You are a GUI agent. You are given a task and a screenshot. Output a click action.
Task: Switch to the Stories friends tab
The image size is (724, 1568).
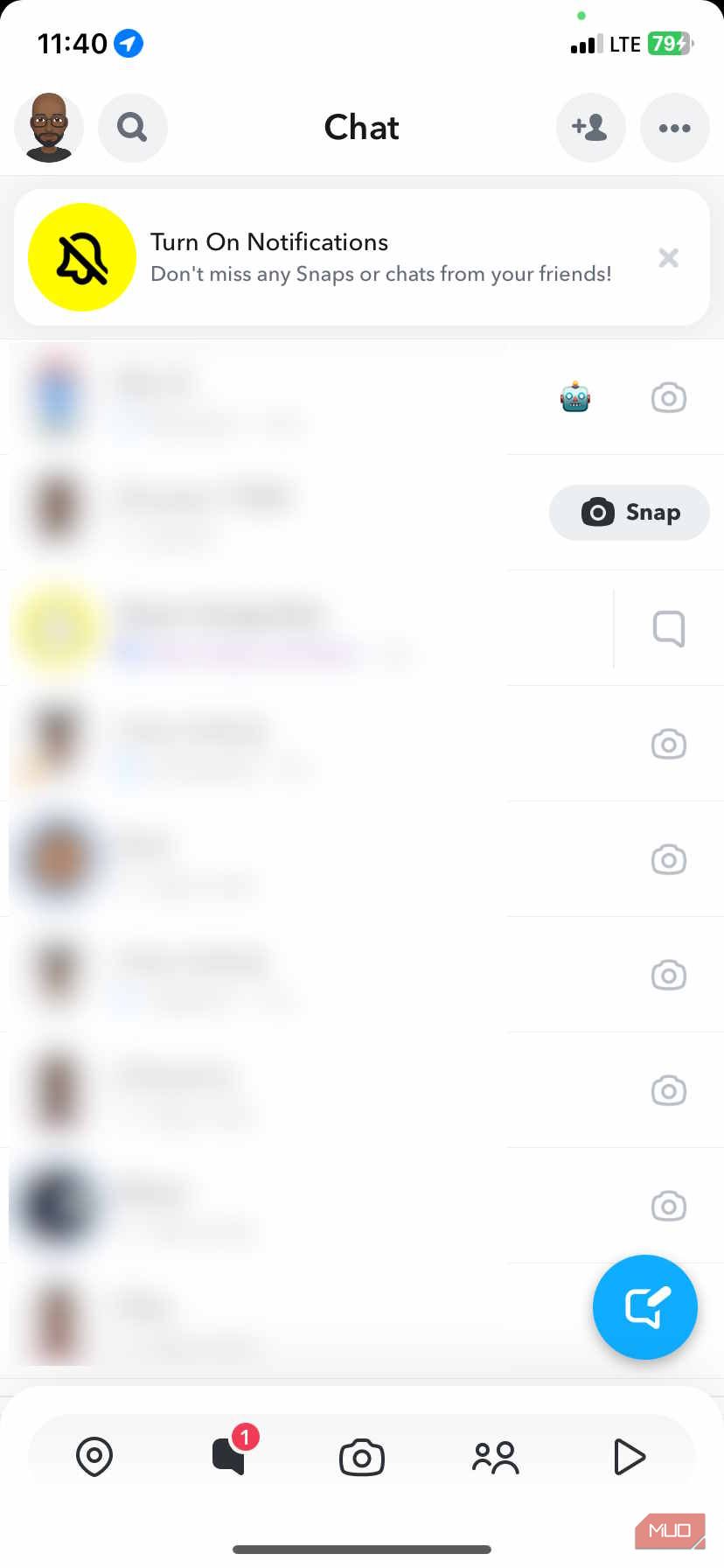(495, 1457)
